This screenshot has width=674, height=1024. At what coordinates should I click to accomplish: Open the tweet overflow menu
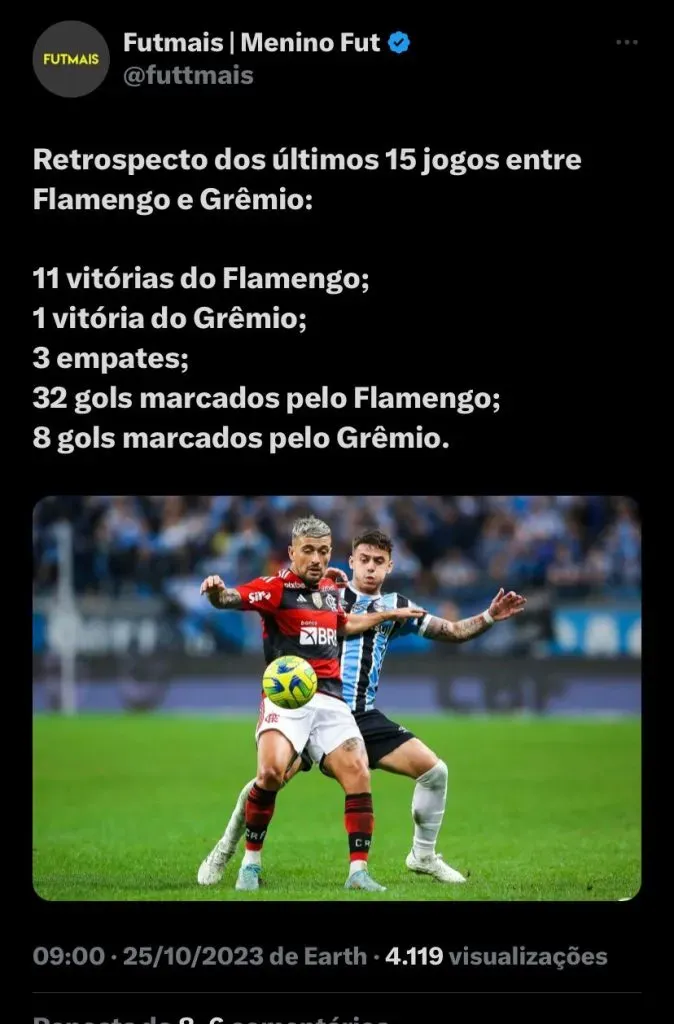pos(626,42)
